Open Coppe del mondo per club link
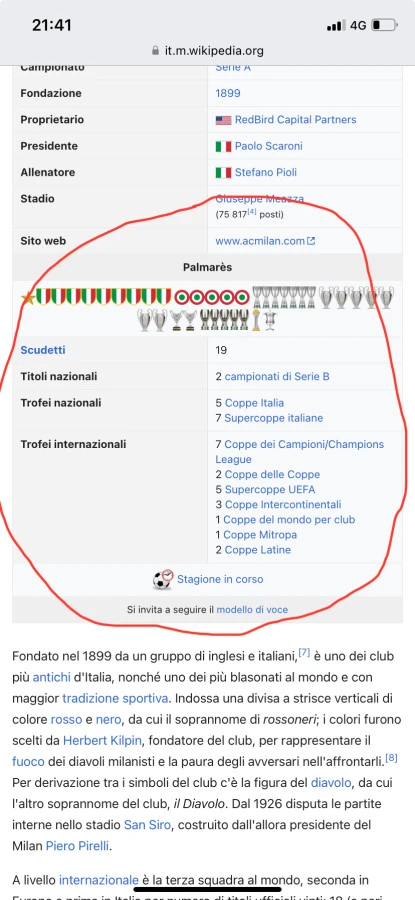This screenshot has width=415, height=900. click(x=289, y=519)
